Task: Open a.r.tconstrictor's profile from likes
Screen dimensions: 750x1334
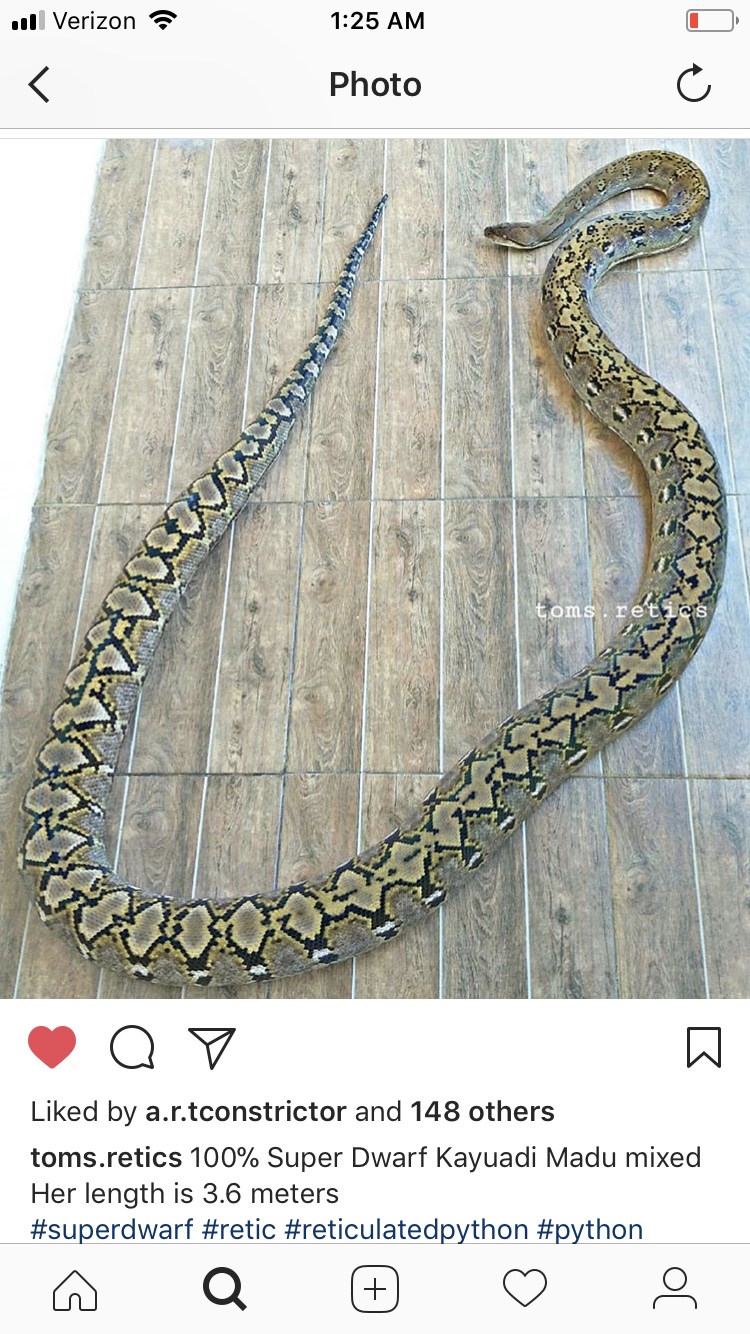Action: click(x=246, y=1112)
